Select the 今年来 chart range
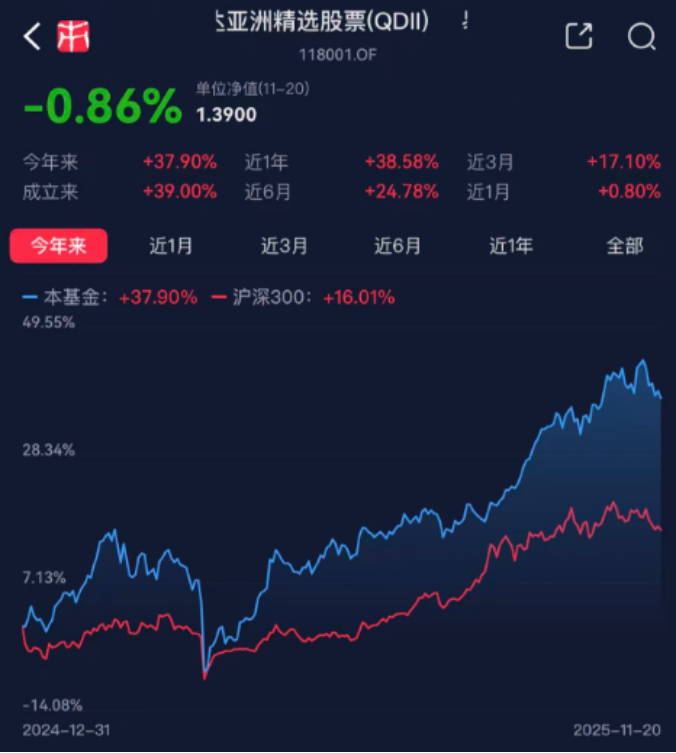The image size is (676, 753). pyautogui.click(x=58, y=246)
